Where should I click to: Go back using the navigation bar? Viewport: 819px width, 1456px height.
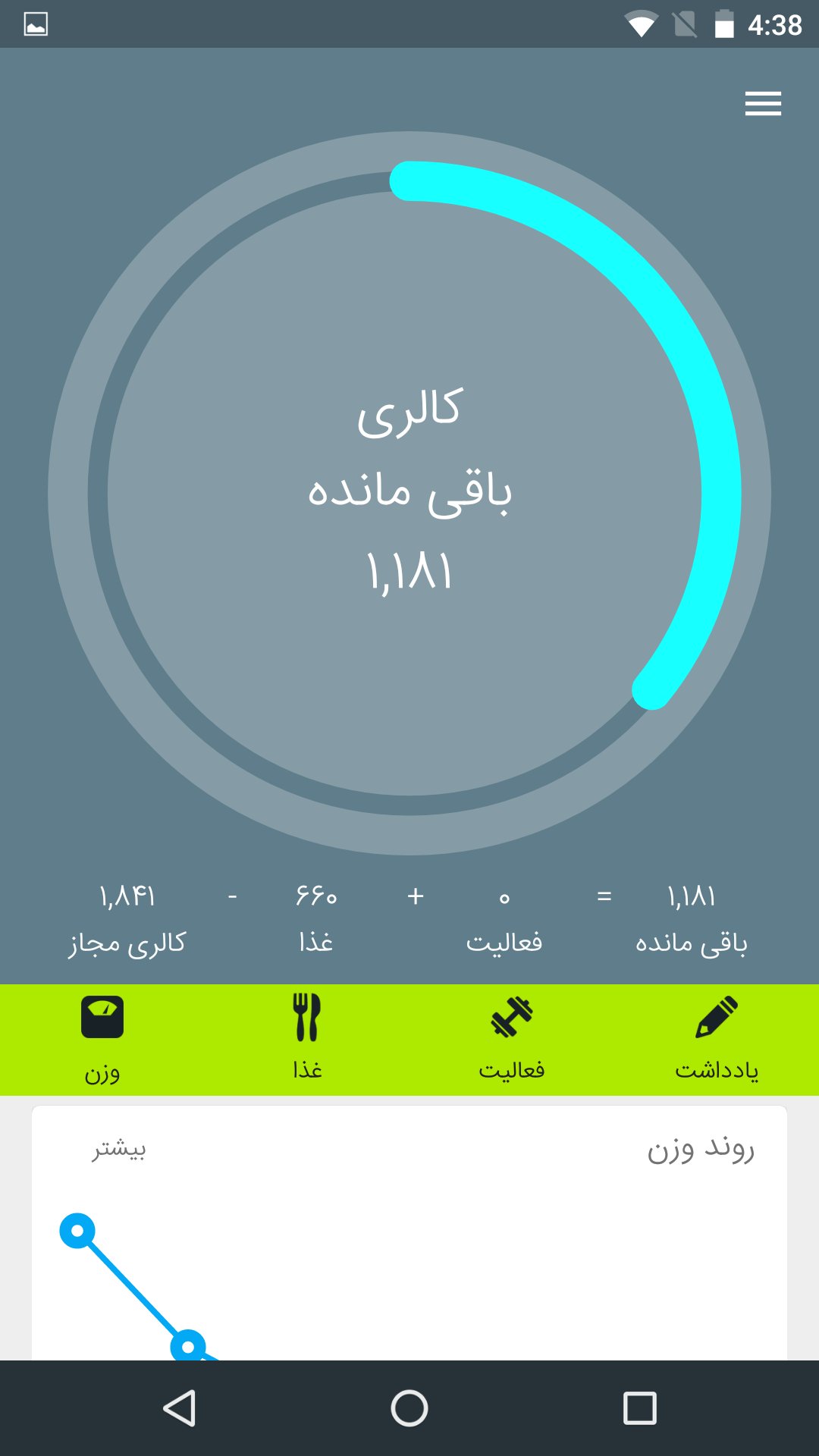[x=180, y=1408]
